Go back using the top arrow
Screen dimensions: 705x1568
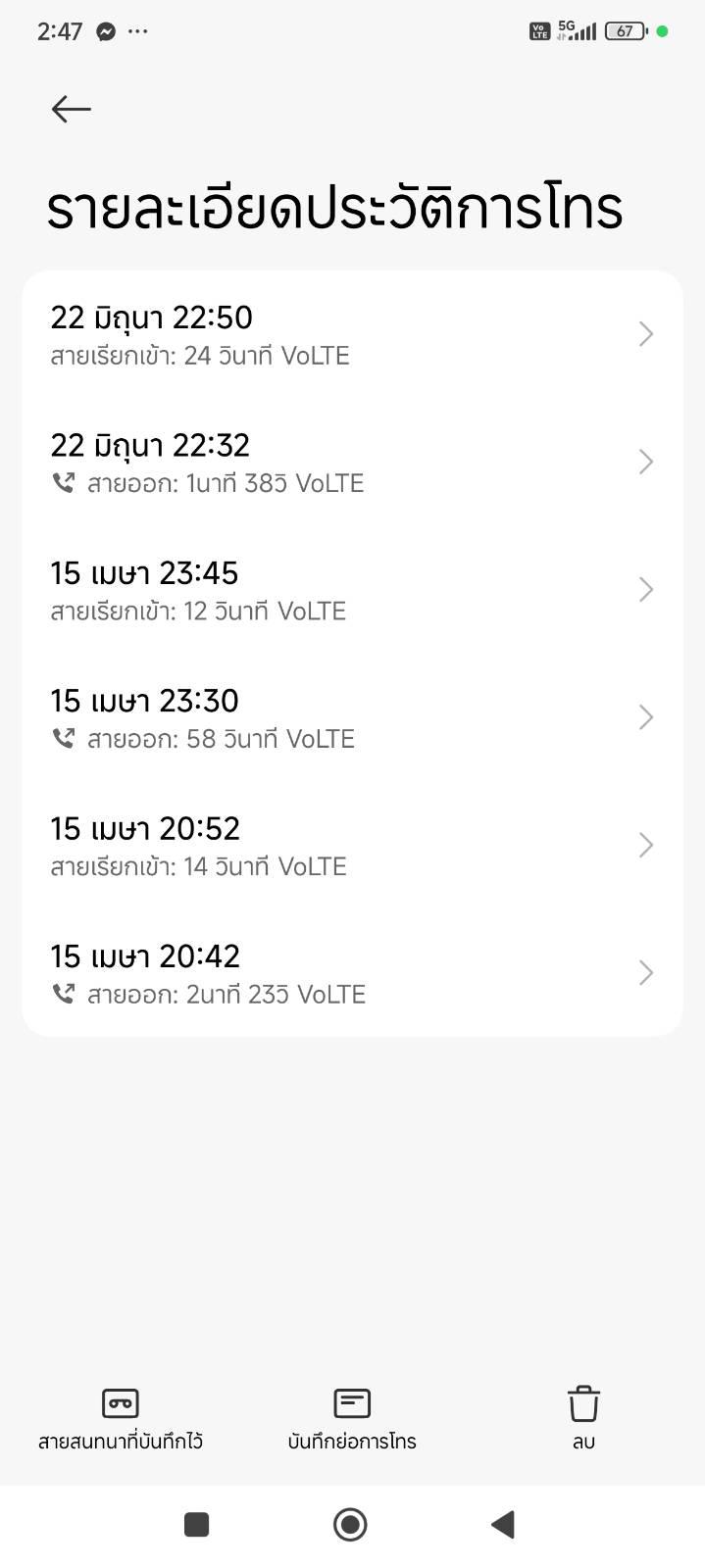(71, 109)
